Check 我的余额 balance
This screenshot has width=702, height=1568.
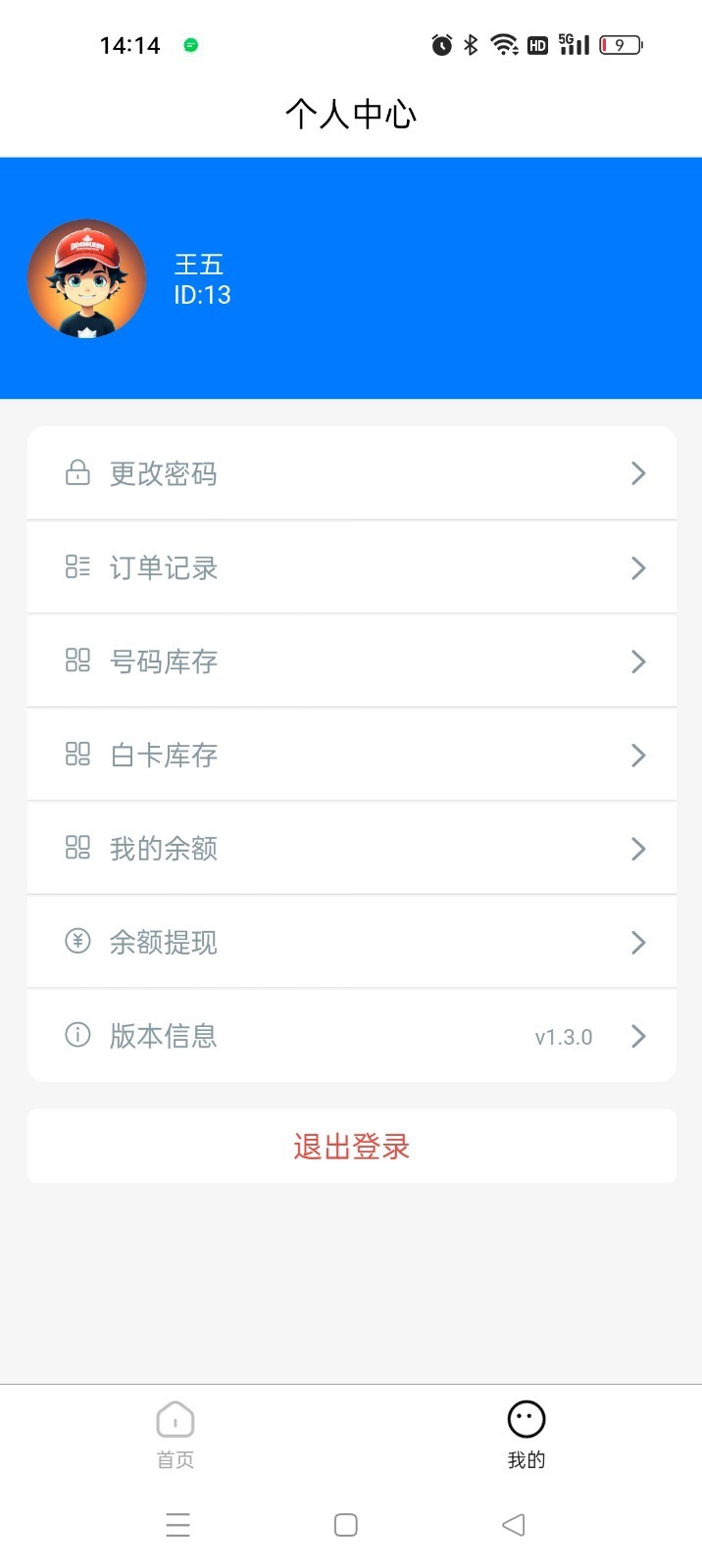351,849
